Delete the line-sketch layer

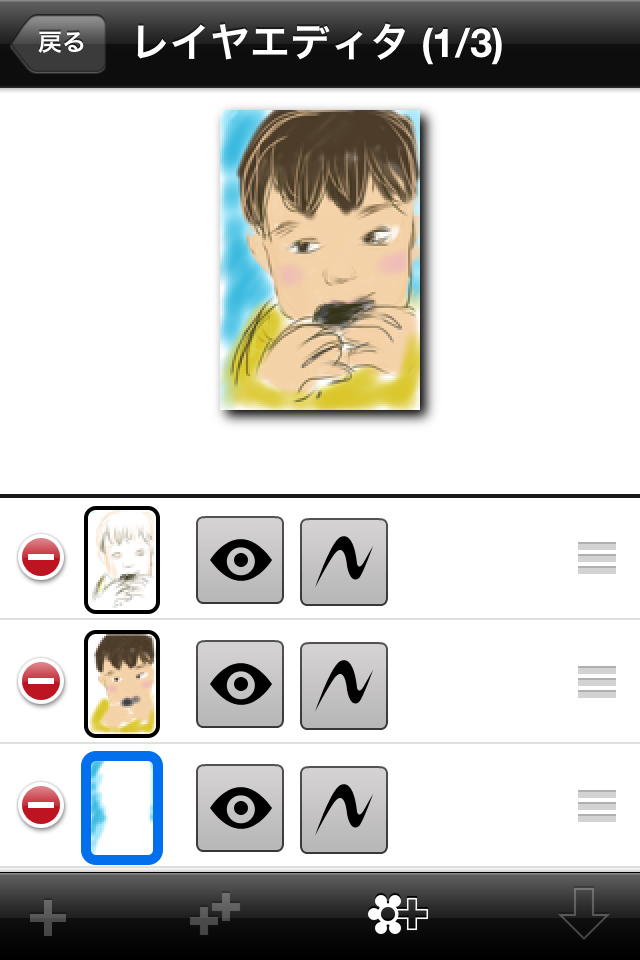(x=41, y=558)
